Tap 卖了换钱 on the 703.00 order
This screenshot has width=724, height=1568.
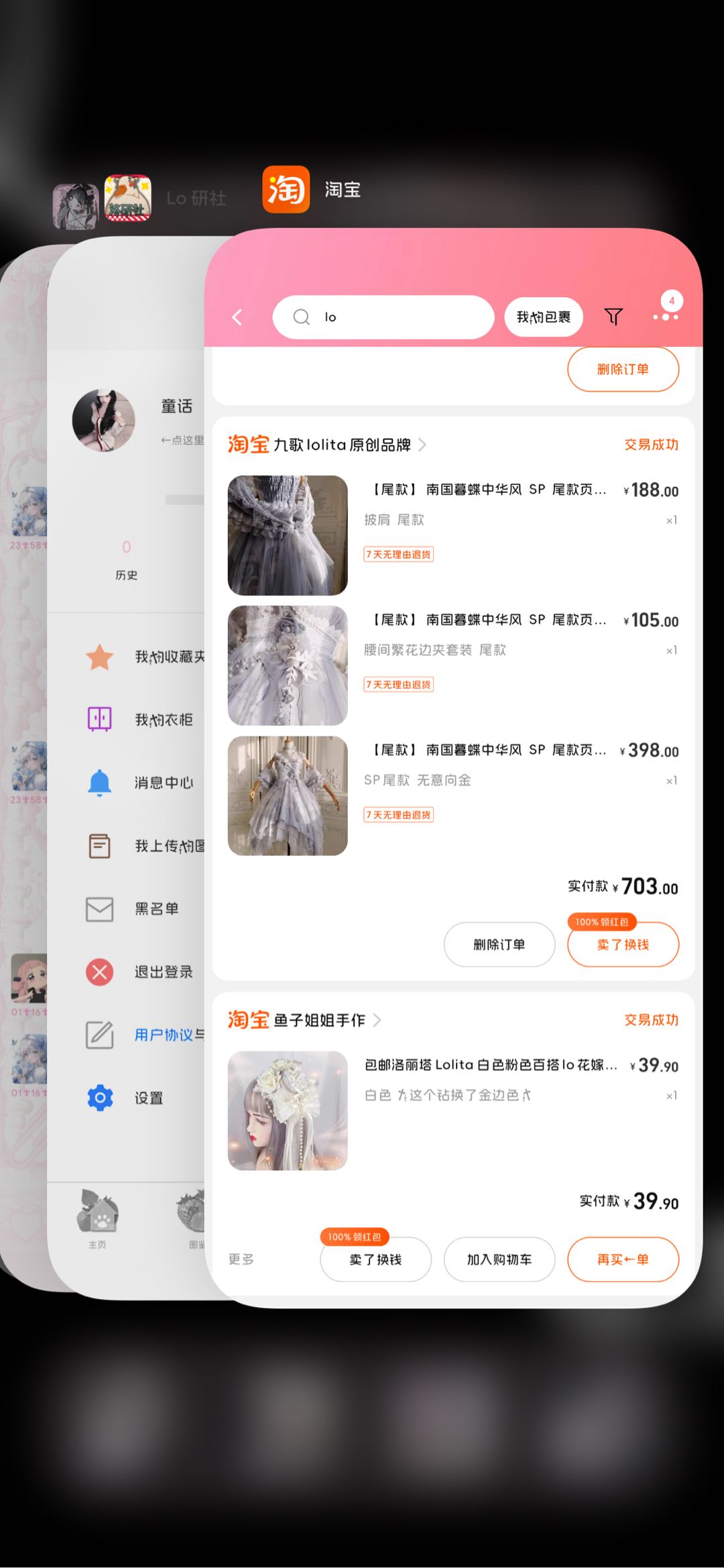point(623,944)
